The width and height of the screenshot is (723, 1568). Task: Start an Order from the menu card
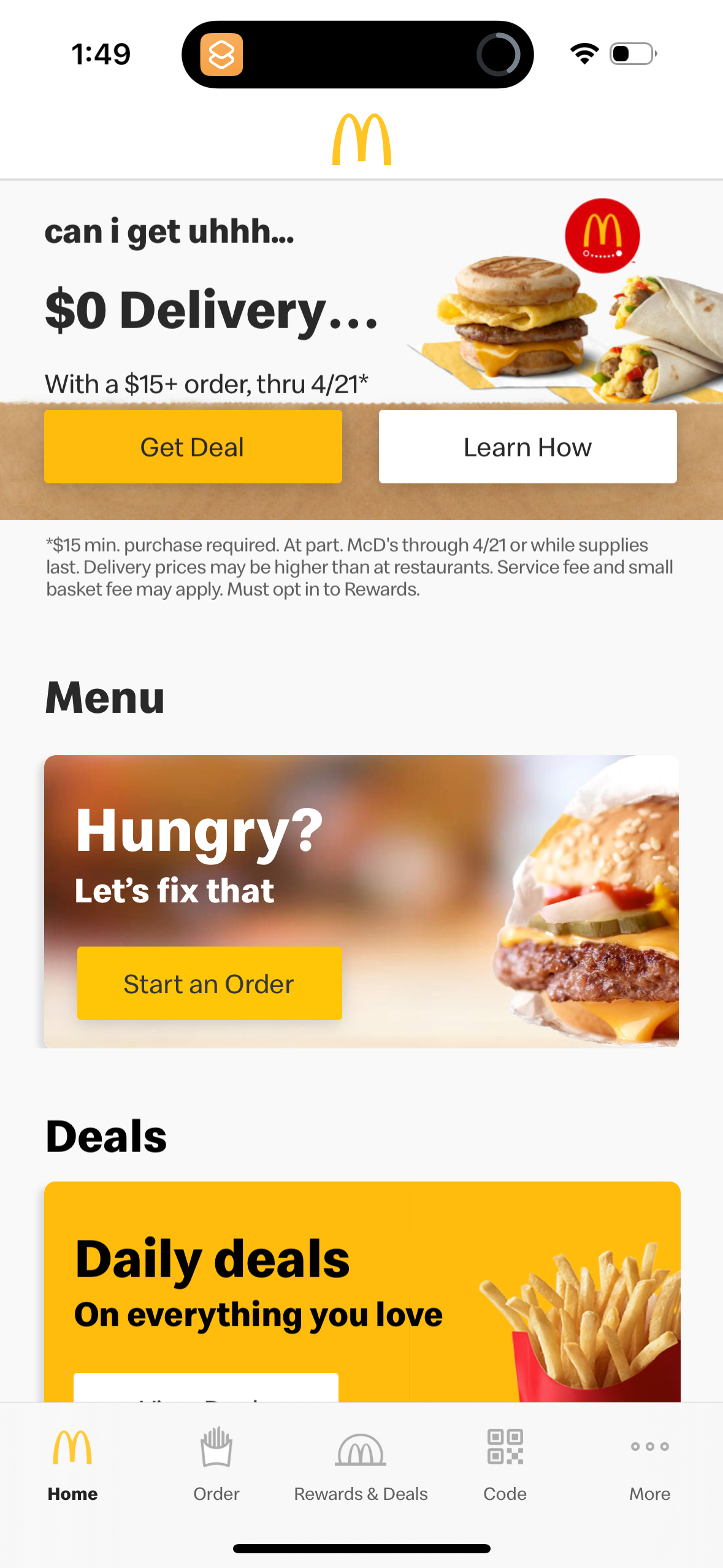209,983
